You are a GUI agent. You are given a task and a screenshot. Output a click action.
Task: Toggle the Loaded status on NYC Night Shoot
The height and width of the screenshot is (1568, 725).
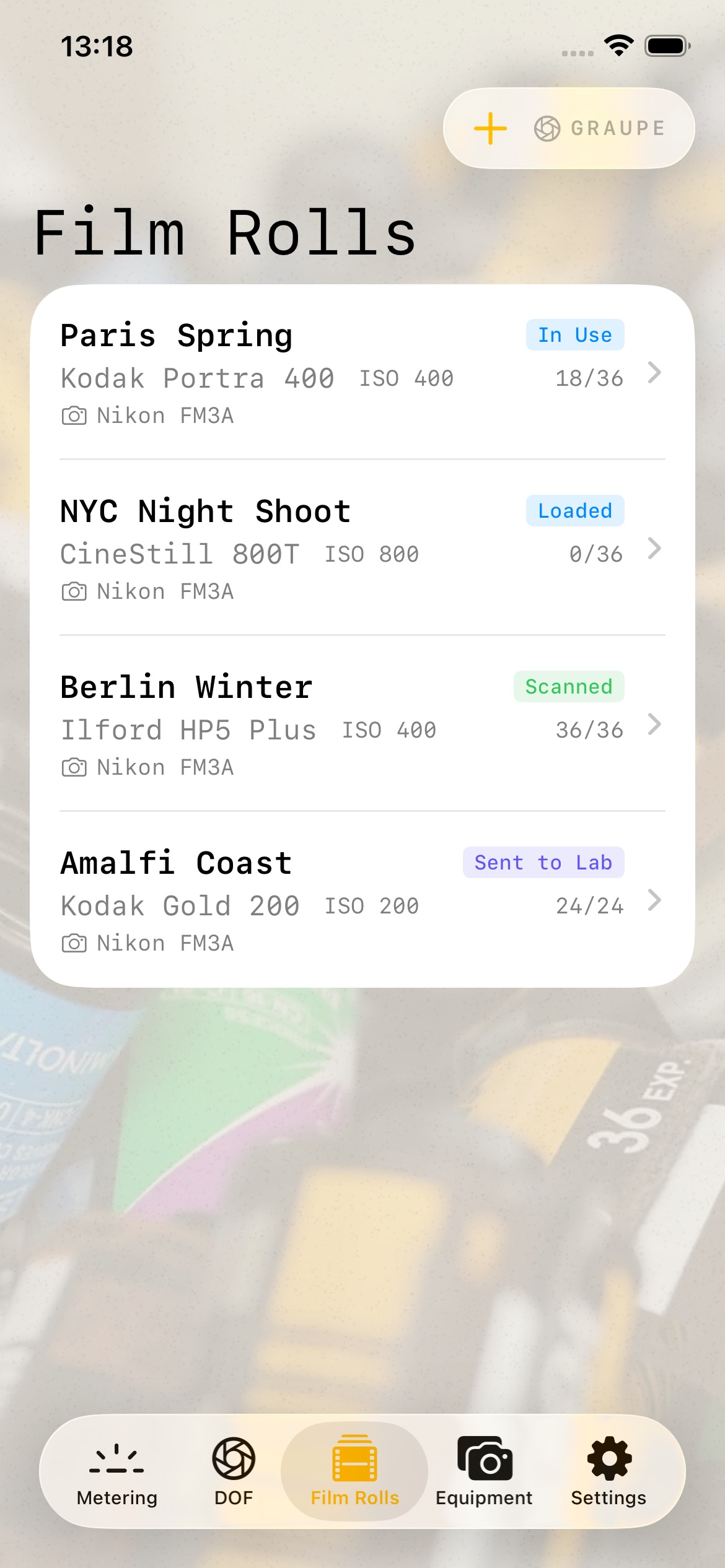pyautogui.click(x=574, y=510)
